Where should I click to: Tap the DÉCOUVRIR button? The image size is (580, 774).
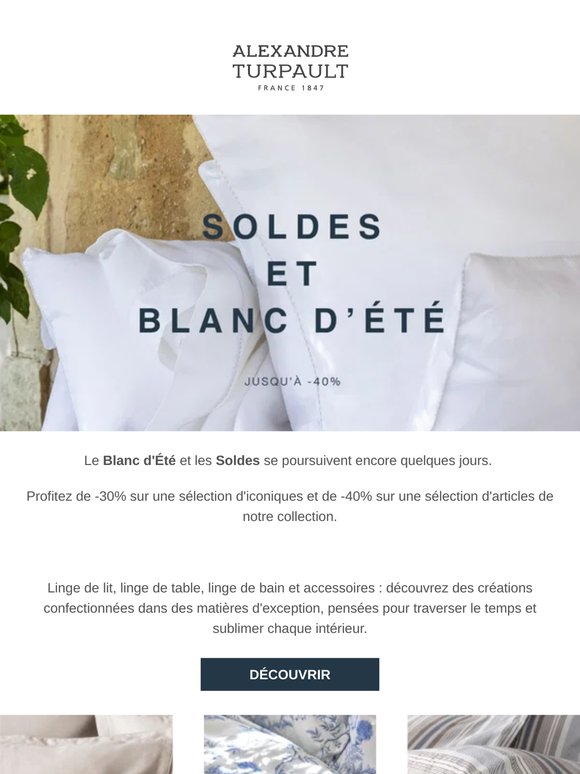(x=290, y=674)
